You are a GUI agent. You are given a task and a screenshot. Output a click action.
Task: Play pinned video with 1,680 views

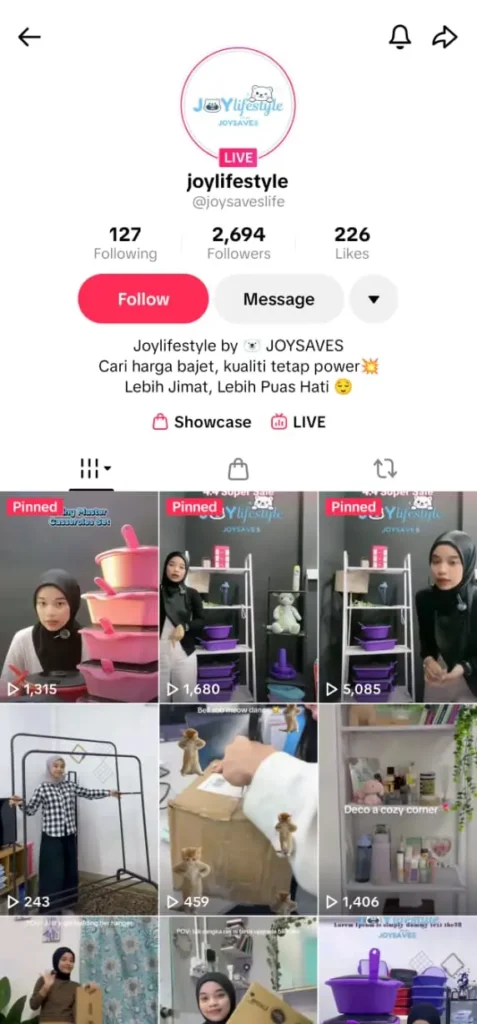pyautogui.click(x=238, y=597)
